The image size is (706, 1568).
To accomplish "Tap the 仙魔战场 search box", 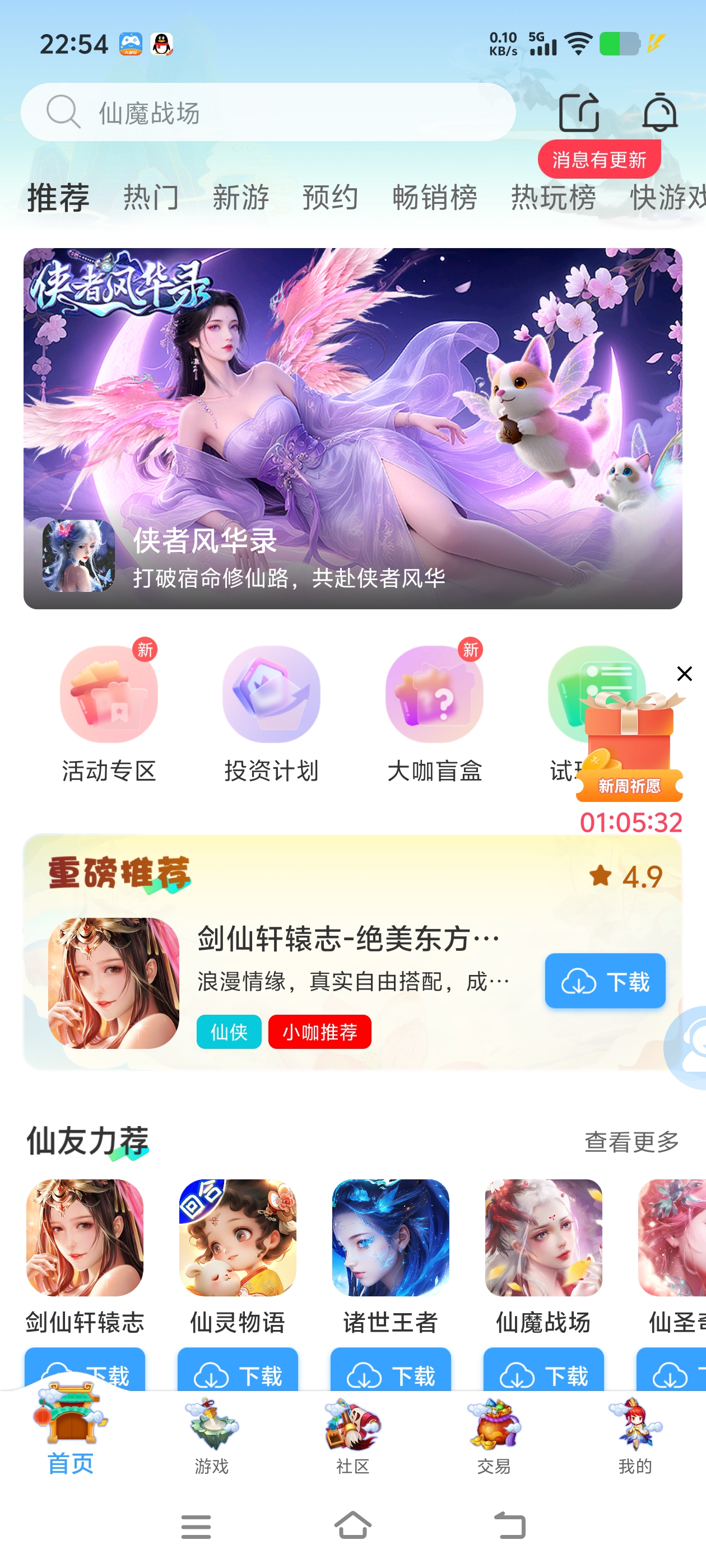I will [268, 113].
